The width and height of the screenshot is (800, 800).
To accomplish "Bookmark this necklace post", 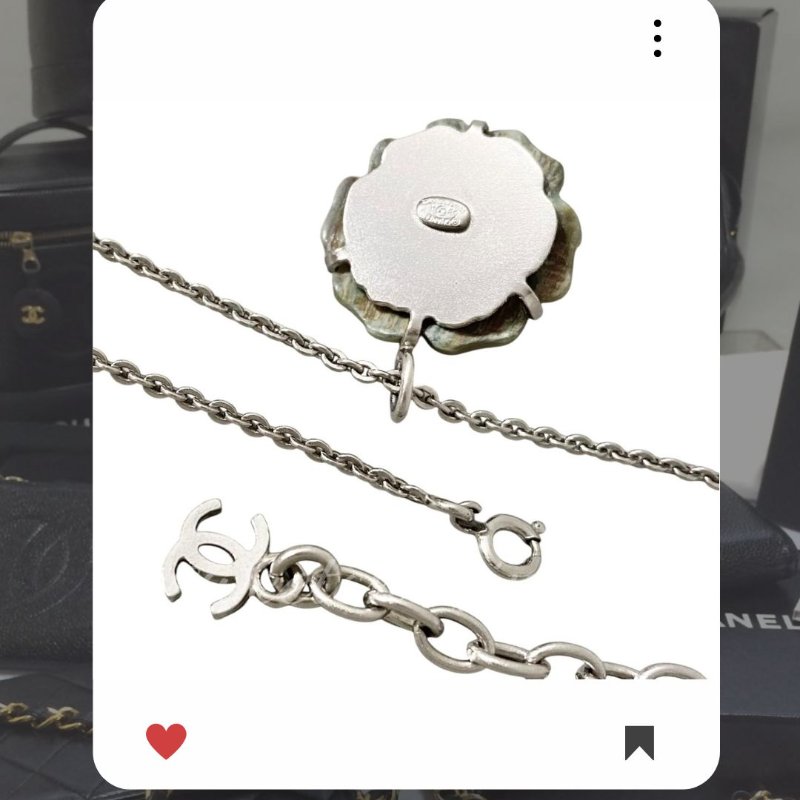I will click(639, 742).
